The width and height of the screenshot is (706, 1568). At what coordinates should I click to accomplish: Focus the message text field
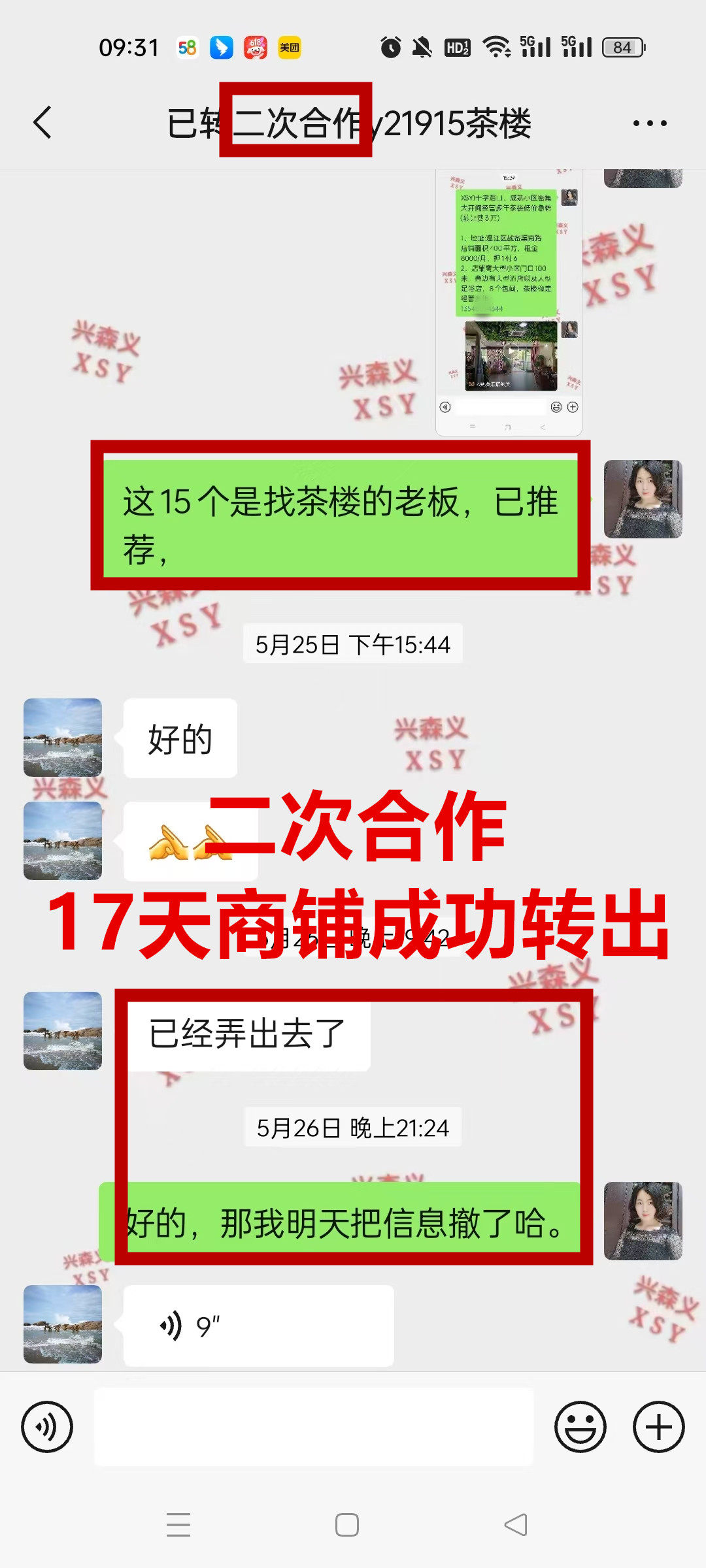point(314,1427)
